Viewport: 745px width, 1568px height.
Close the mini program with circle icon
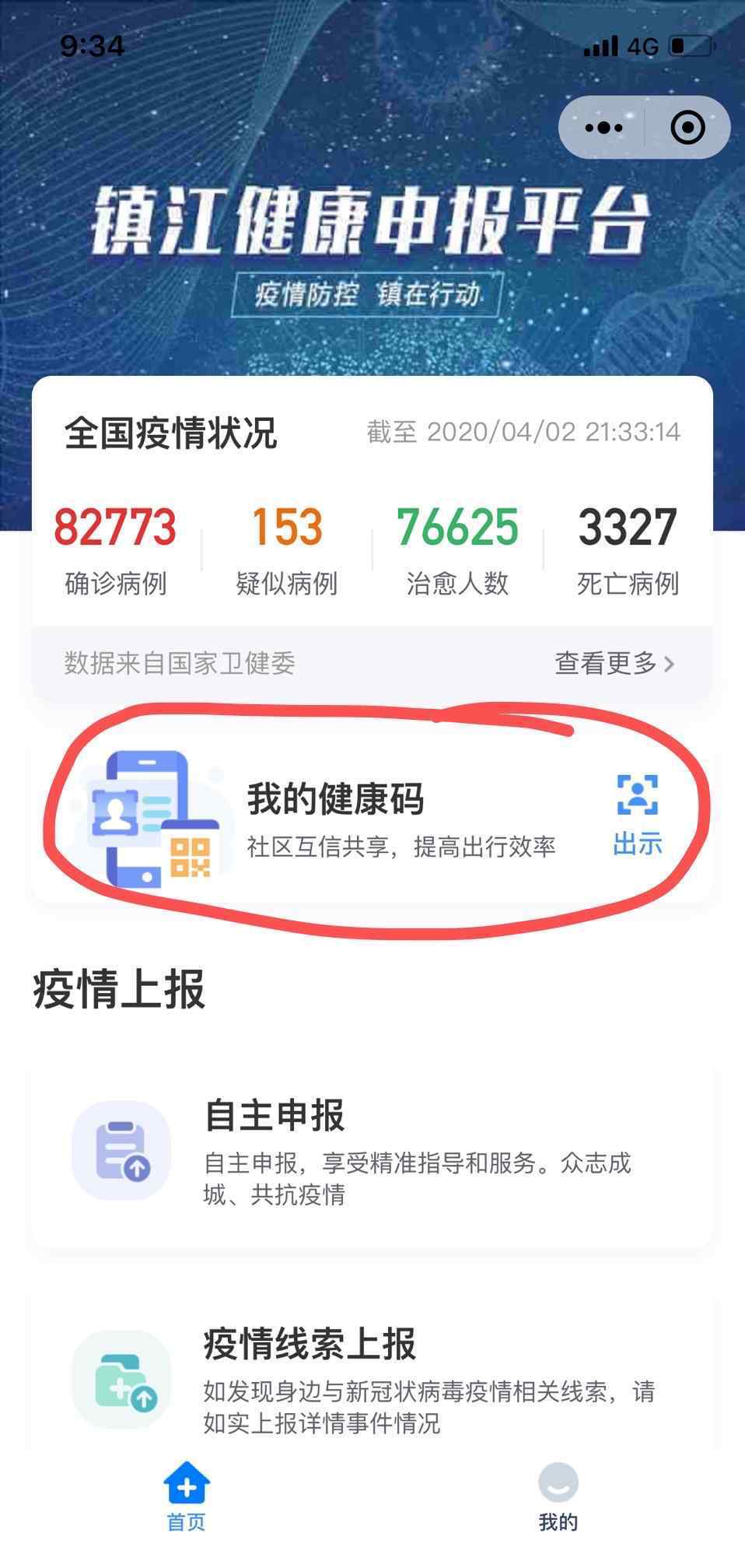pos(687,128)
